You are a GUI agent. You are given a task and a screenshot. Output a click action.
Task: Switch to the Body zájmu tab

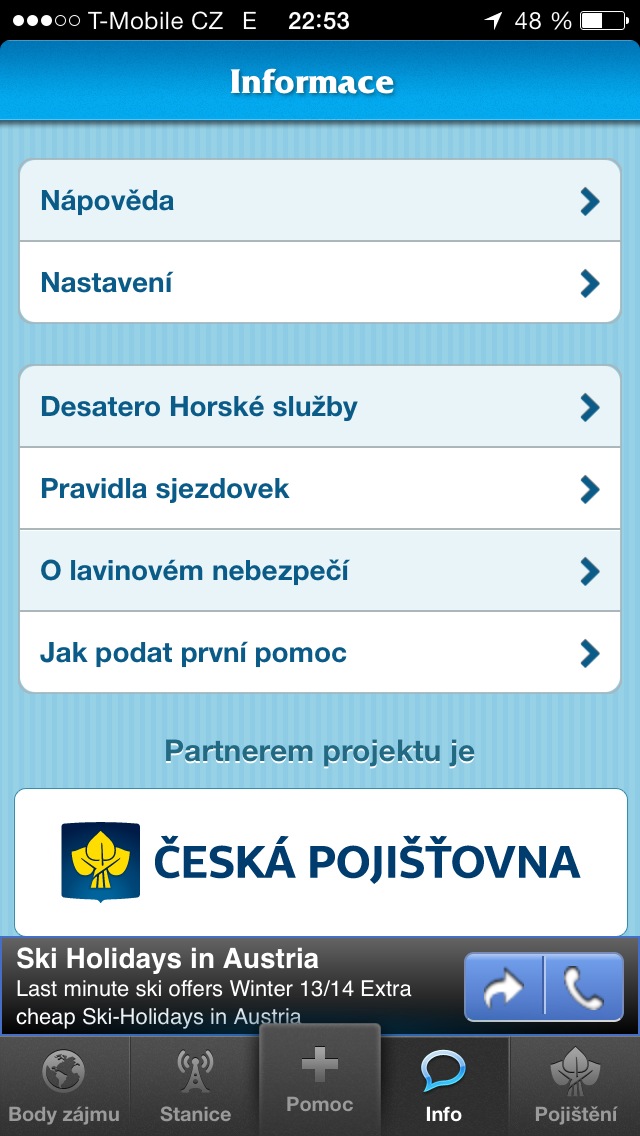pos(64,1088)
